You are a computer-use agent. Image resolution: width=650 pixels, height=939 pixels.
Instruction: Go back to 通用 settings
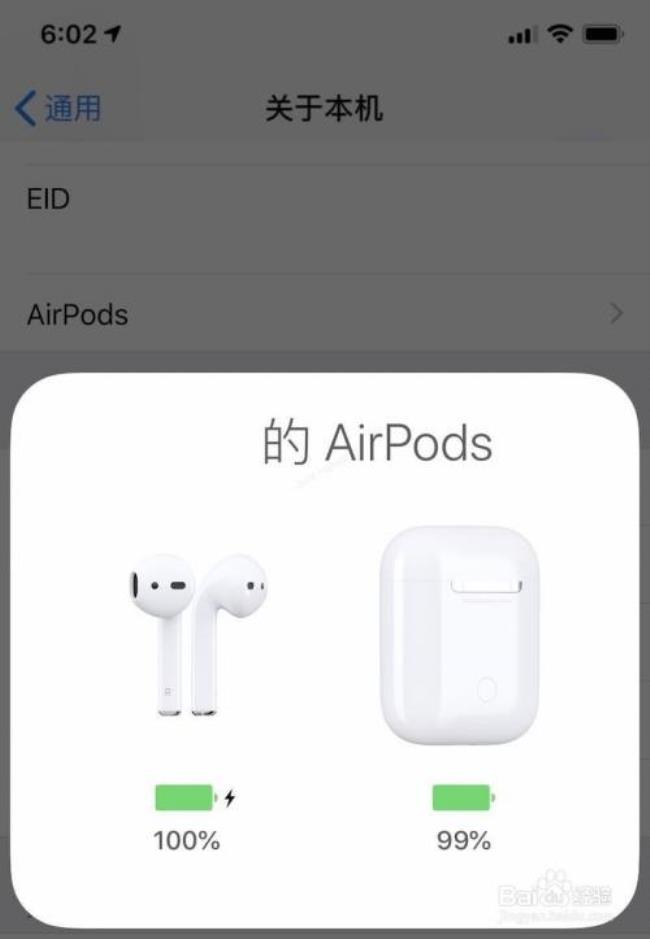58,108
